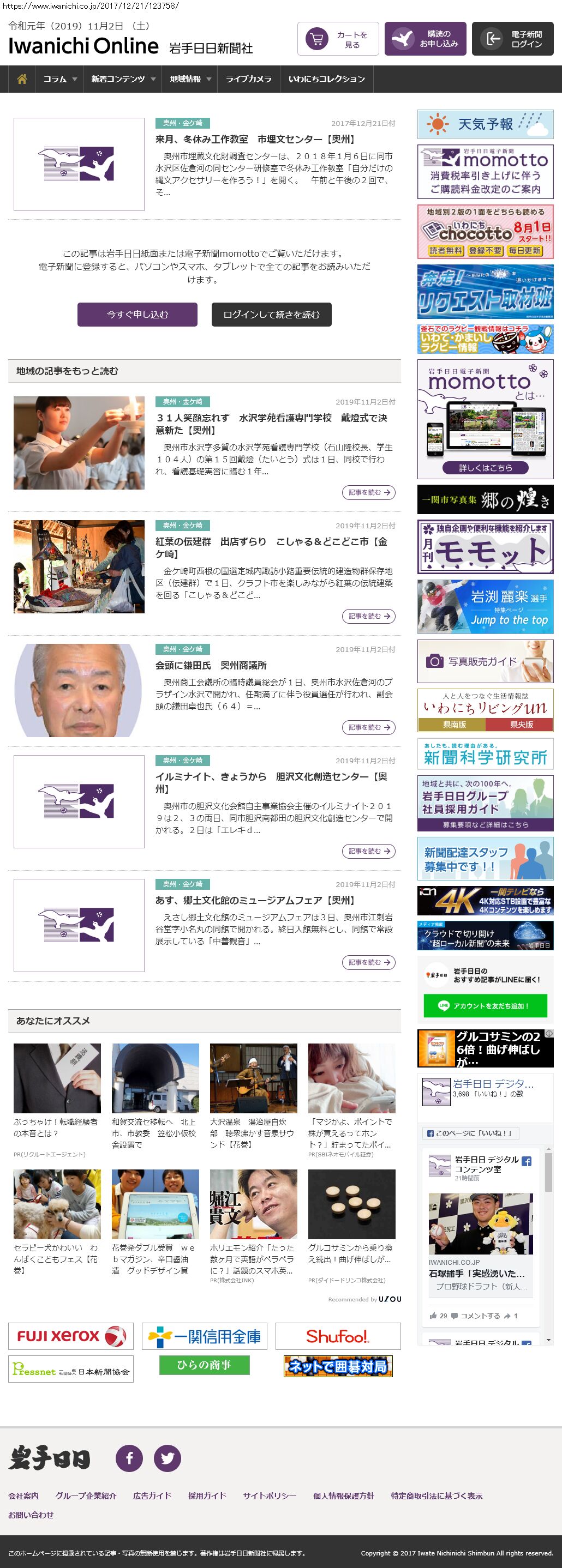This screenshot has width=562, height=1568.
Task: Tap カートを見る button
Action: (338, 39)
